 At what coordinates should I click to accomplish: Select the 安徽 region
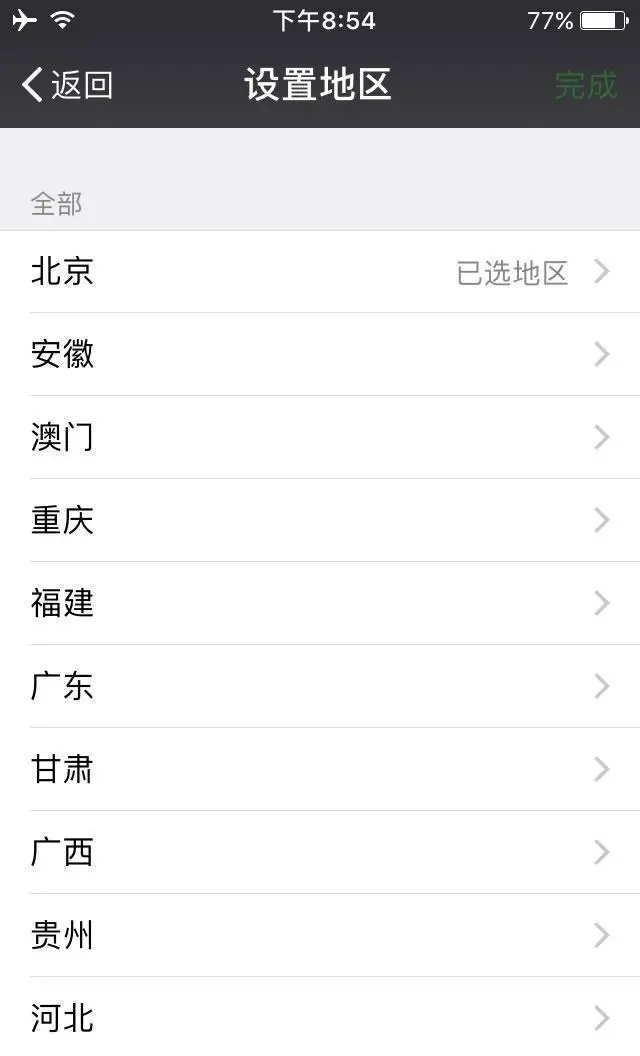pyautogui.click(x=320, y=354)
